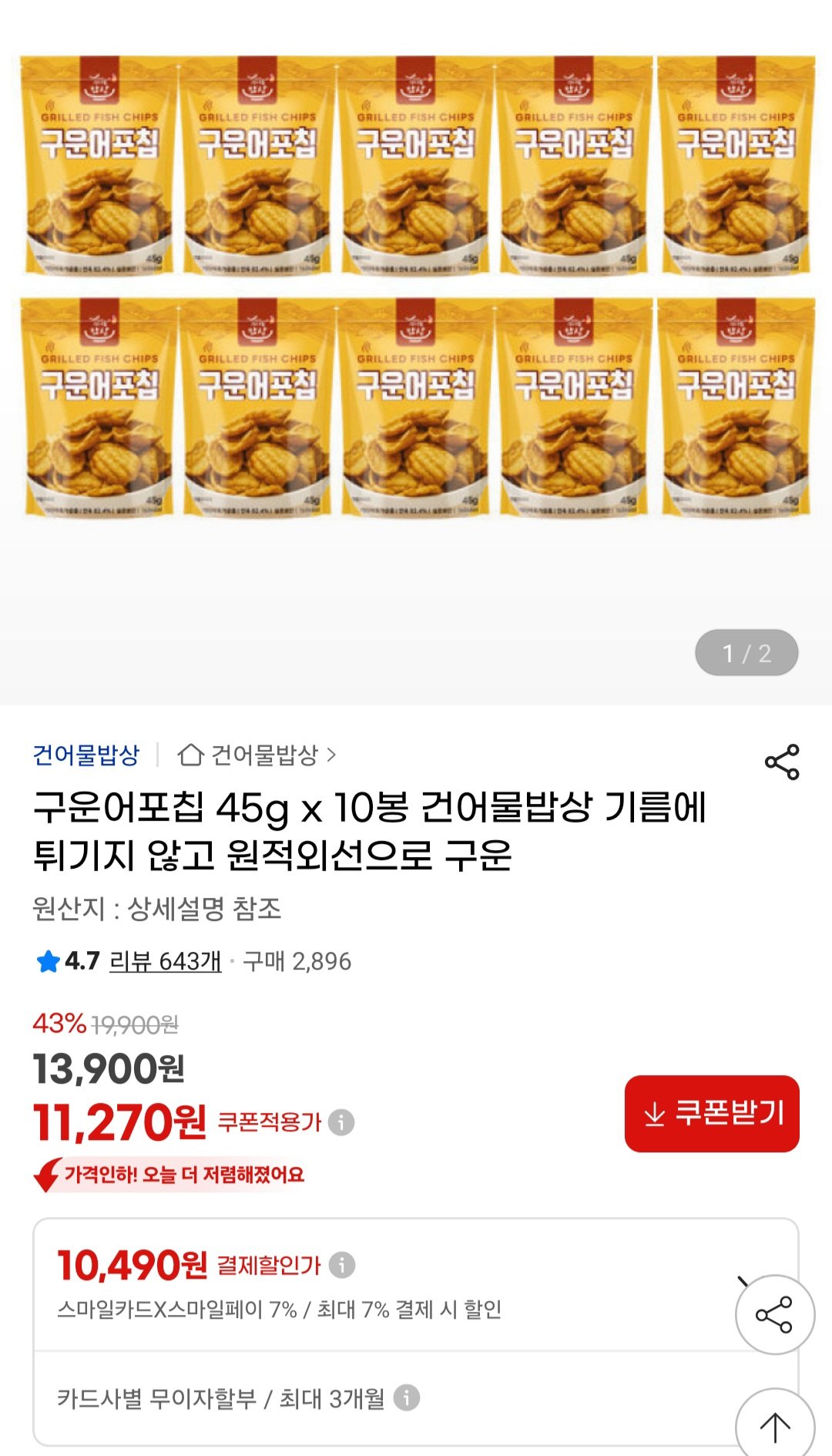Open the 구운어포칩 product image
The height and width of the screenshot is (1456, 832).
[x=416, y=285]
